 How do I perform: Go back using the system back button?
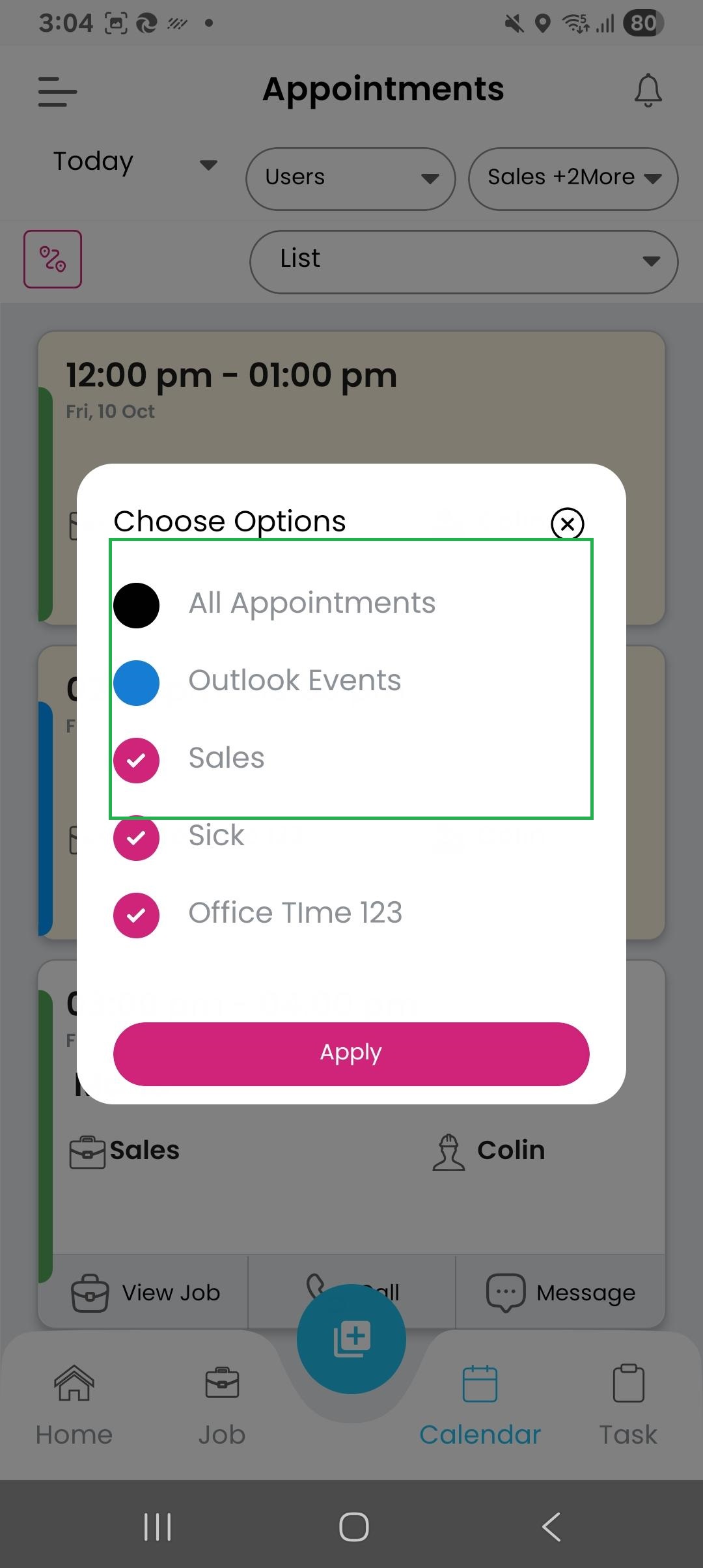(x=551, y=1526)
